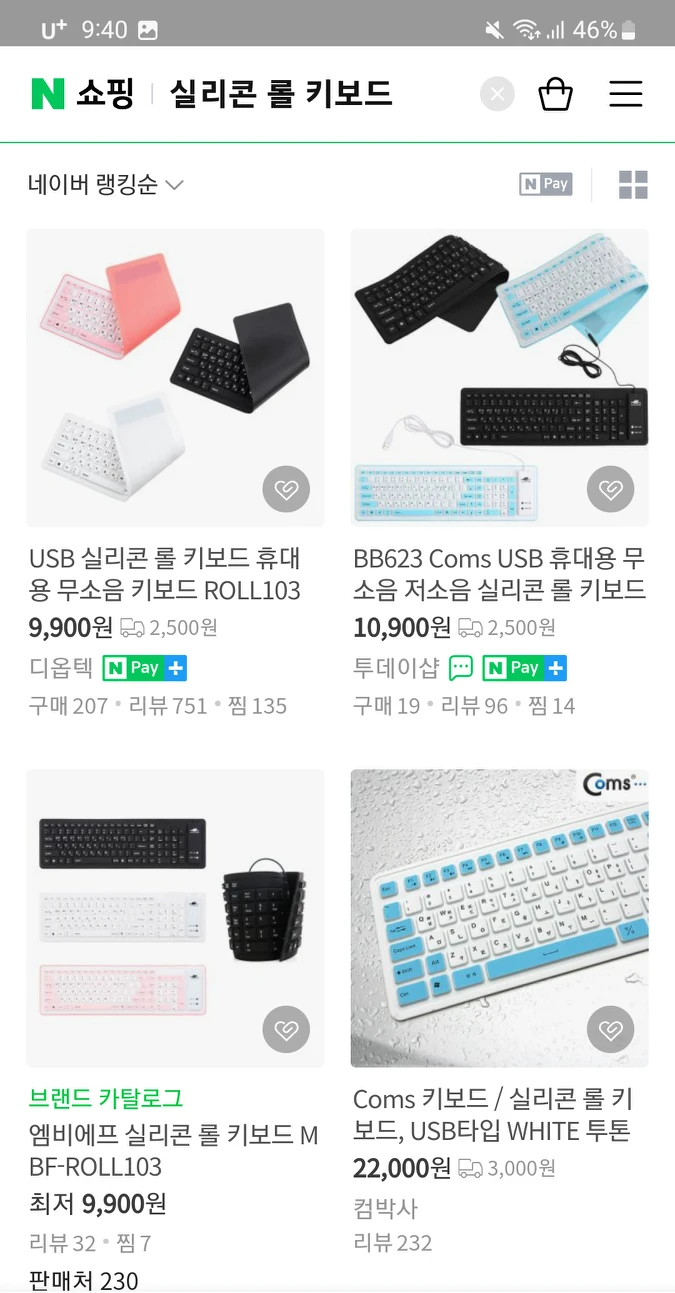
Task: Expand the 네이버 랭킹순 sort dropdown
Action: click(106, 185)
